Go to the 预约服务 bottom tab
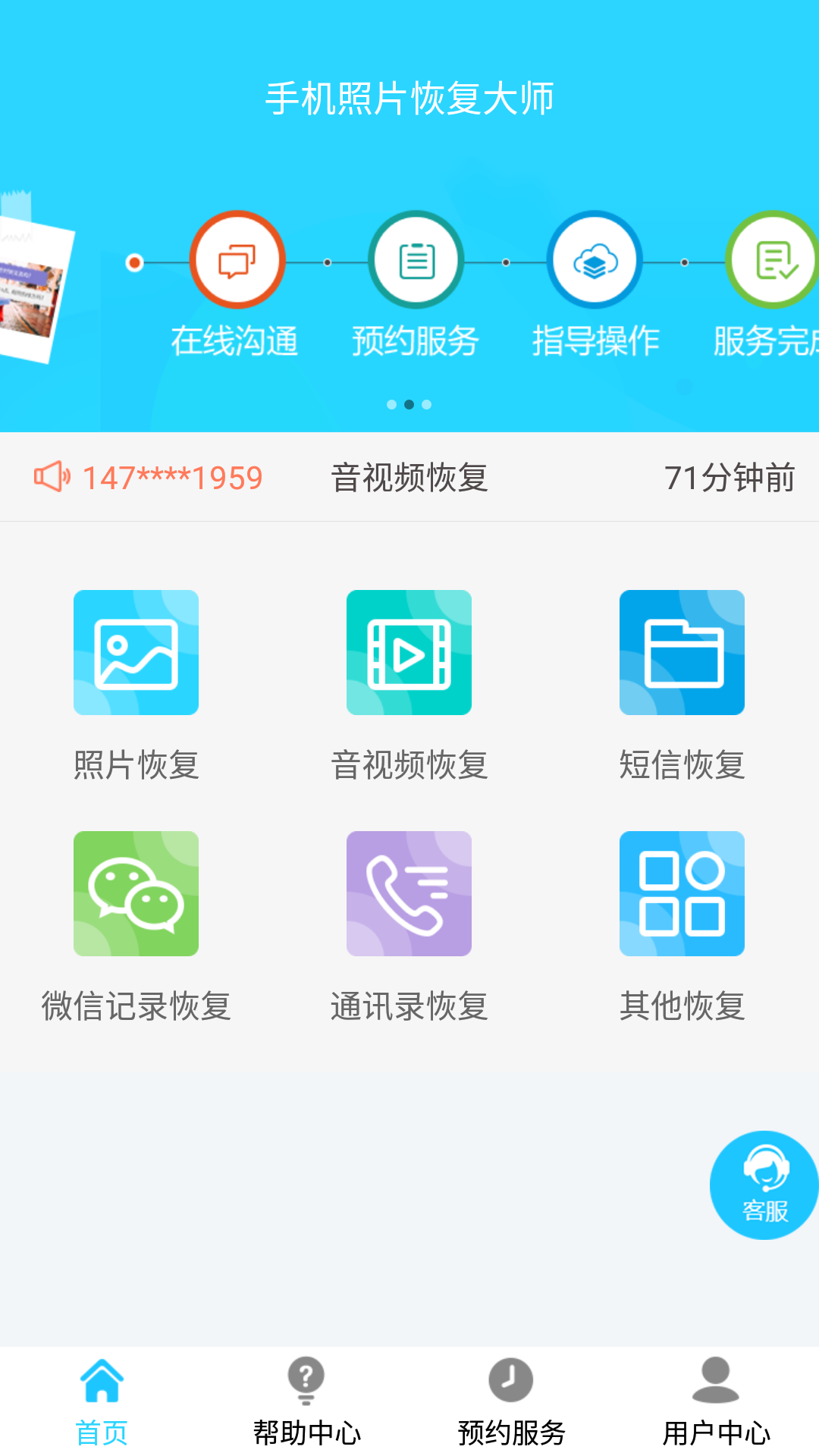819x1456 pixels. pos(511,1401)
